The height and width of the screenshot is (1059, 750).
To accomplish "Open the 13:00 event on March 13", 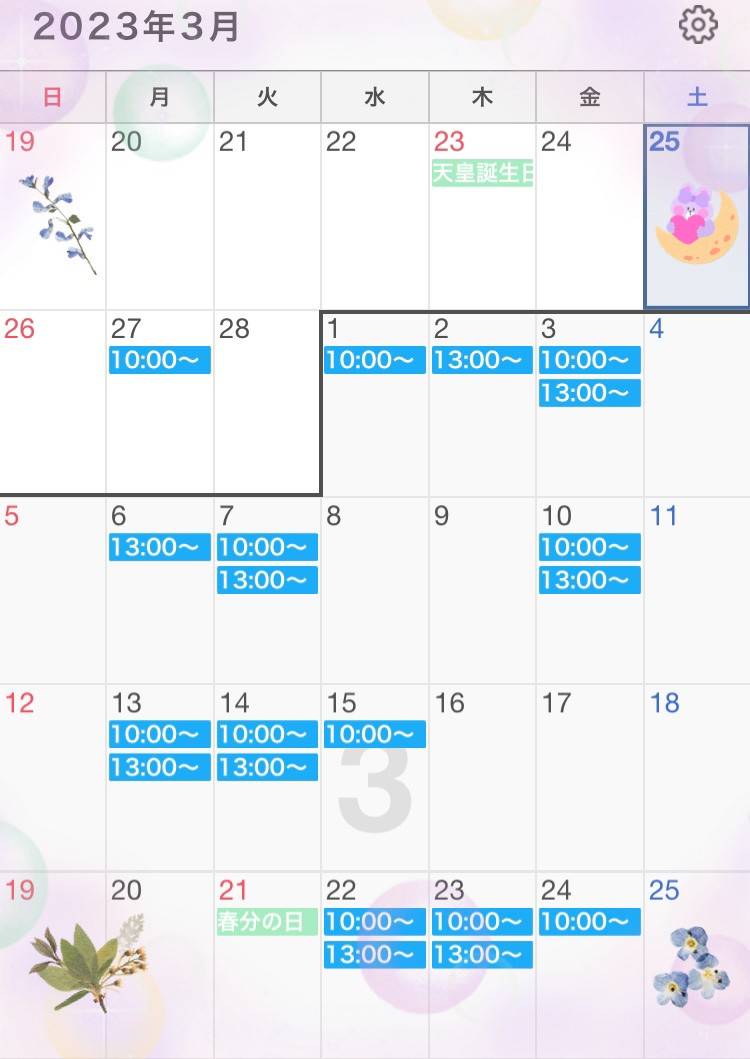I will point(160,767).
